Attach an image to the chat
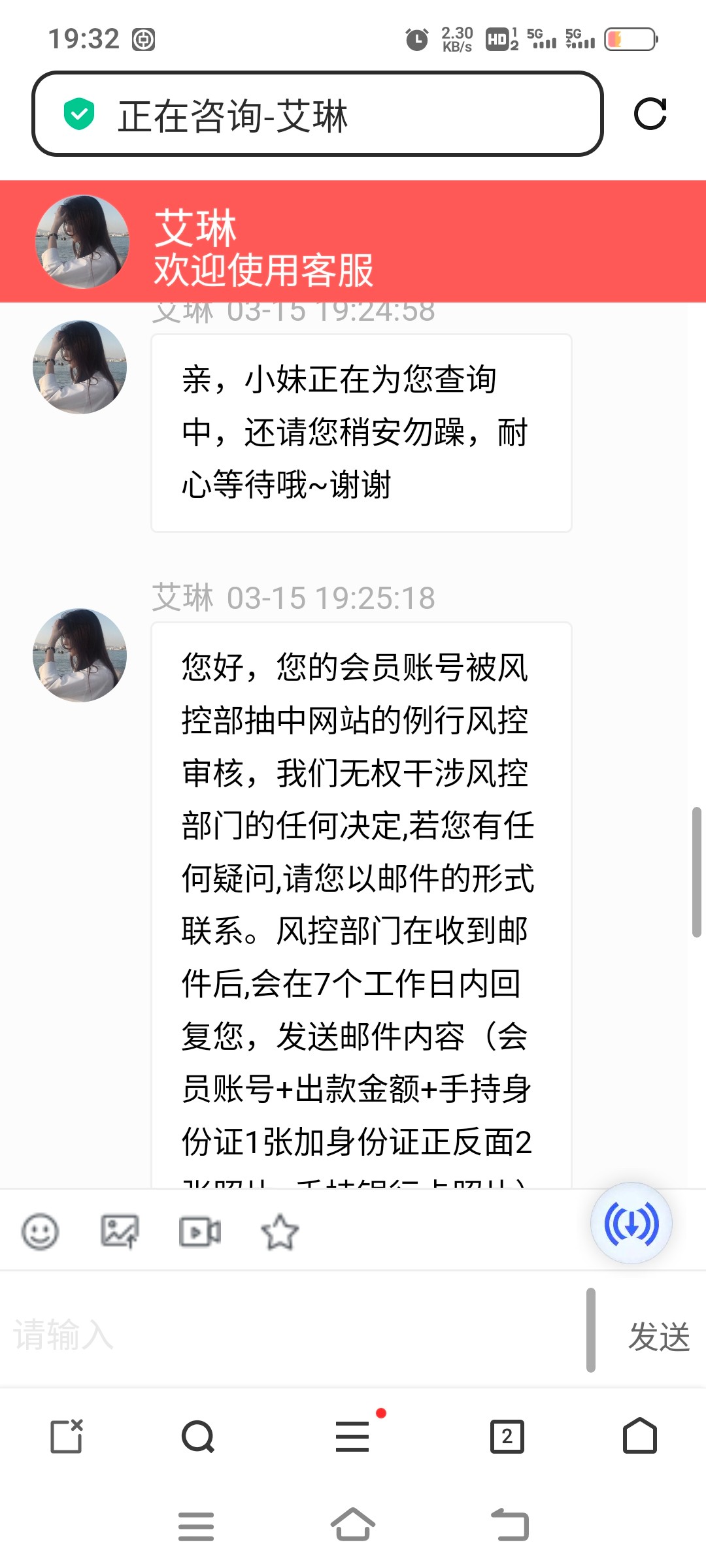 (120, 1232)
